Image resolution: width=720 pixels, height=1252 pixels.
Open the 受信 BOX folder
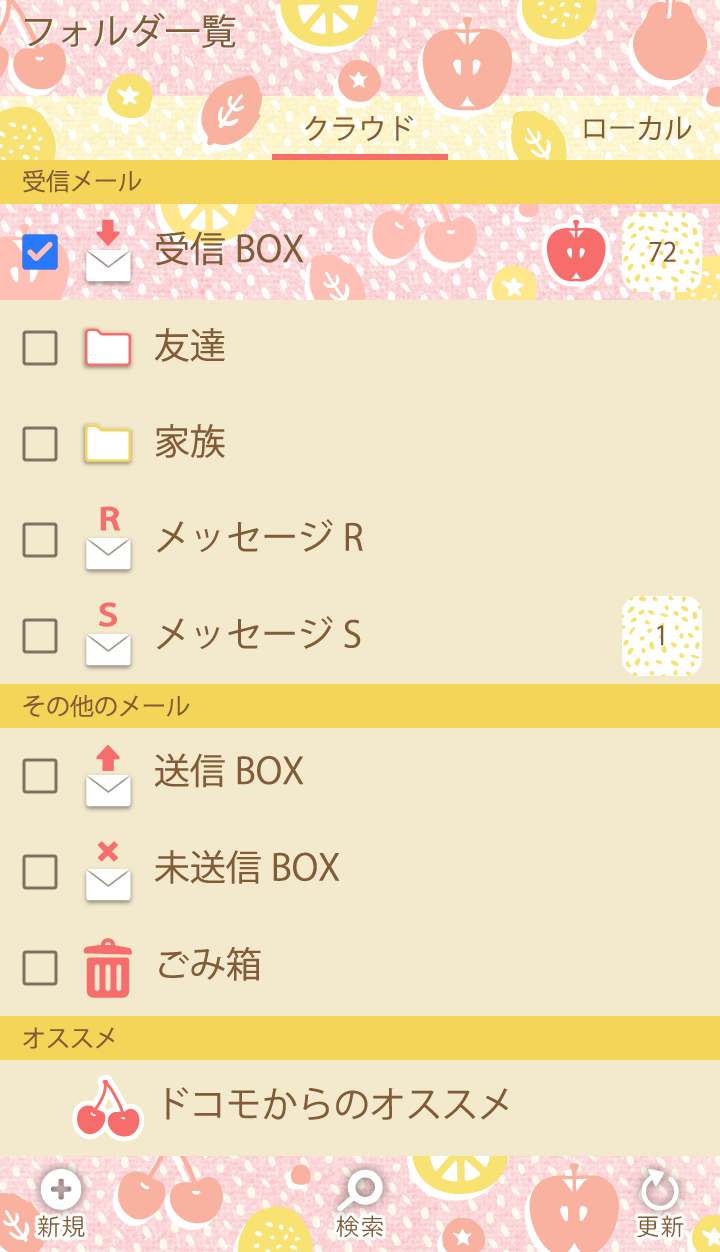300,250
